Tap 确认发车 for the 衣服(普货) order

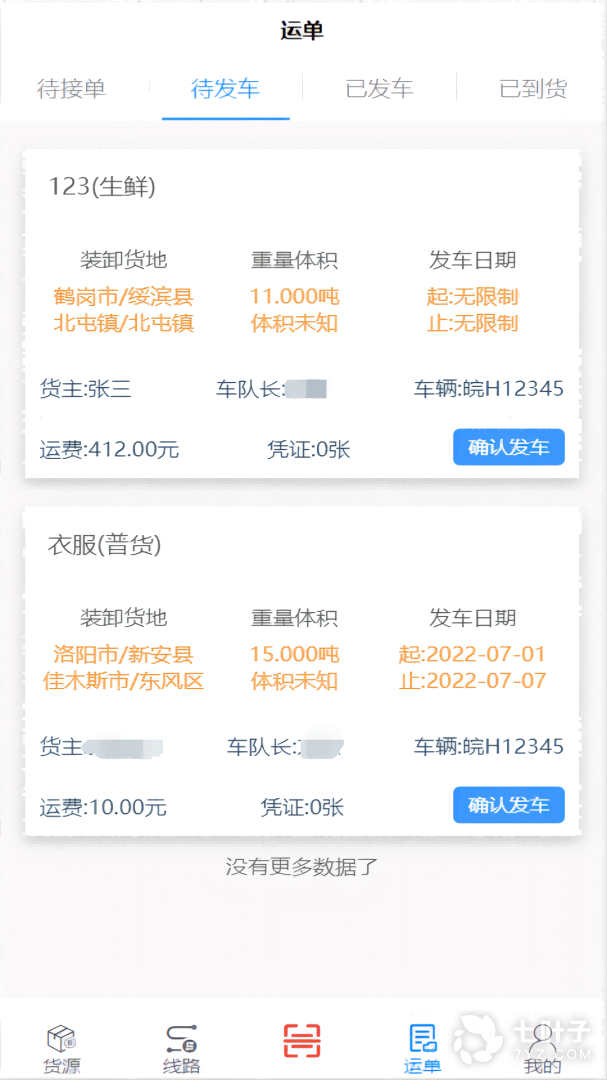click(x=508, y=805)
